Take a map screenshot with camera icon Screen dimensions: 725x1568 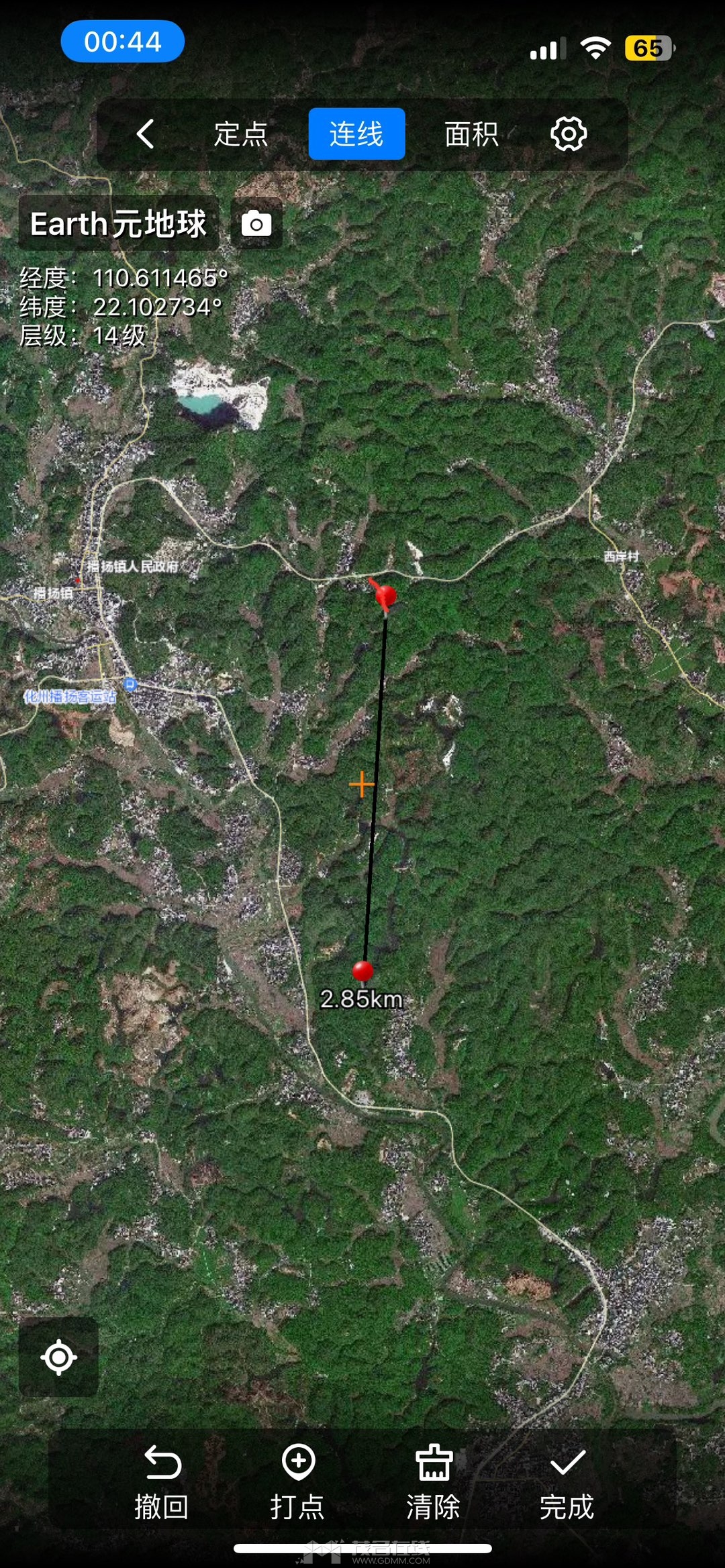256,223
